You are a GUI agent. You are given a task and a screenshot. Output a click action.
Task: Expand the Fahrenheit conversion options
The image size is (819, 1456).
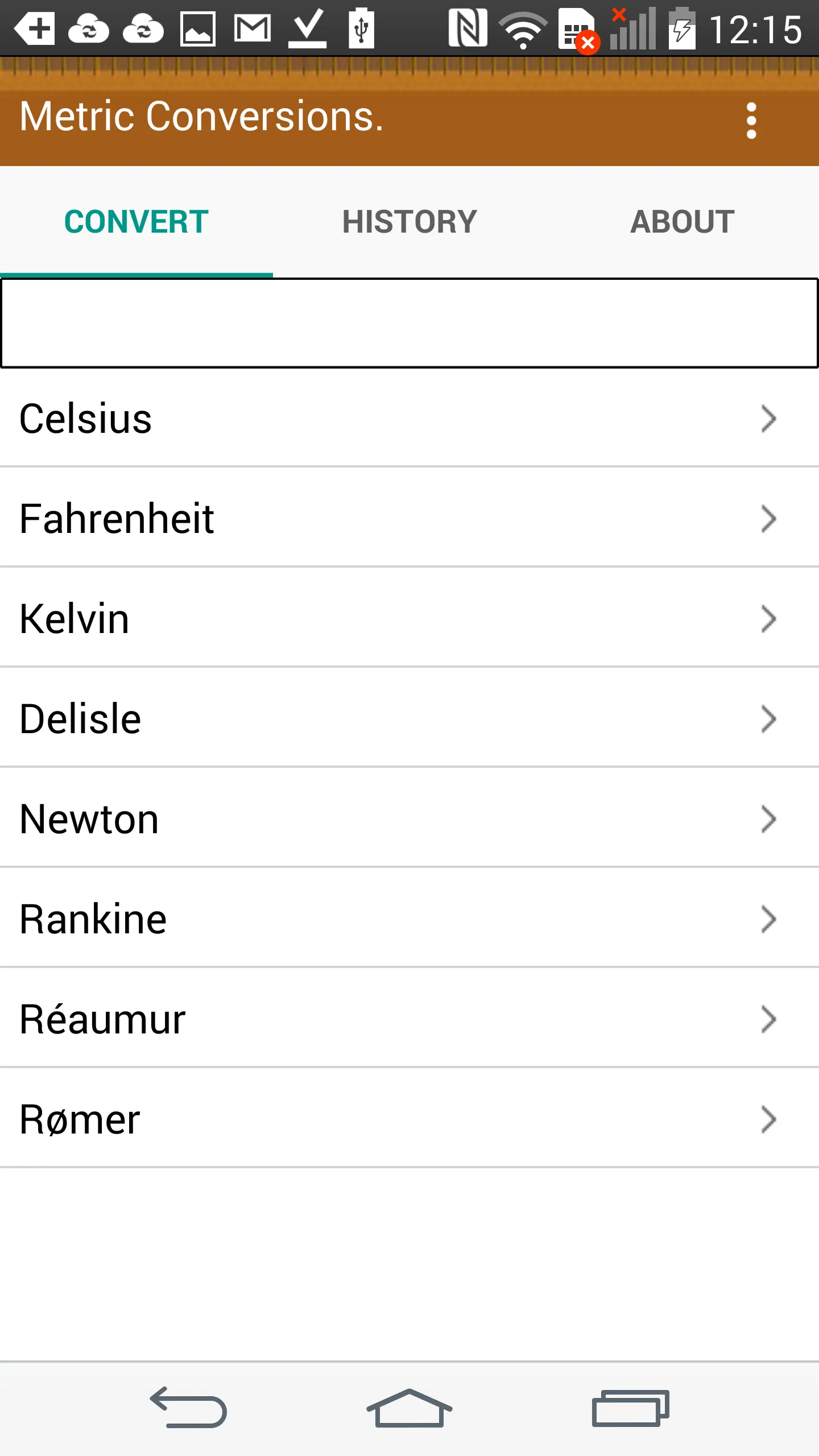pyautogui.click(x=409, y=518)
